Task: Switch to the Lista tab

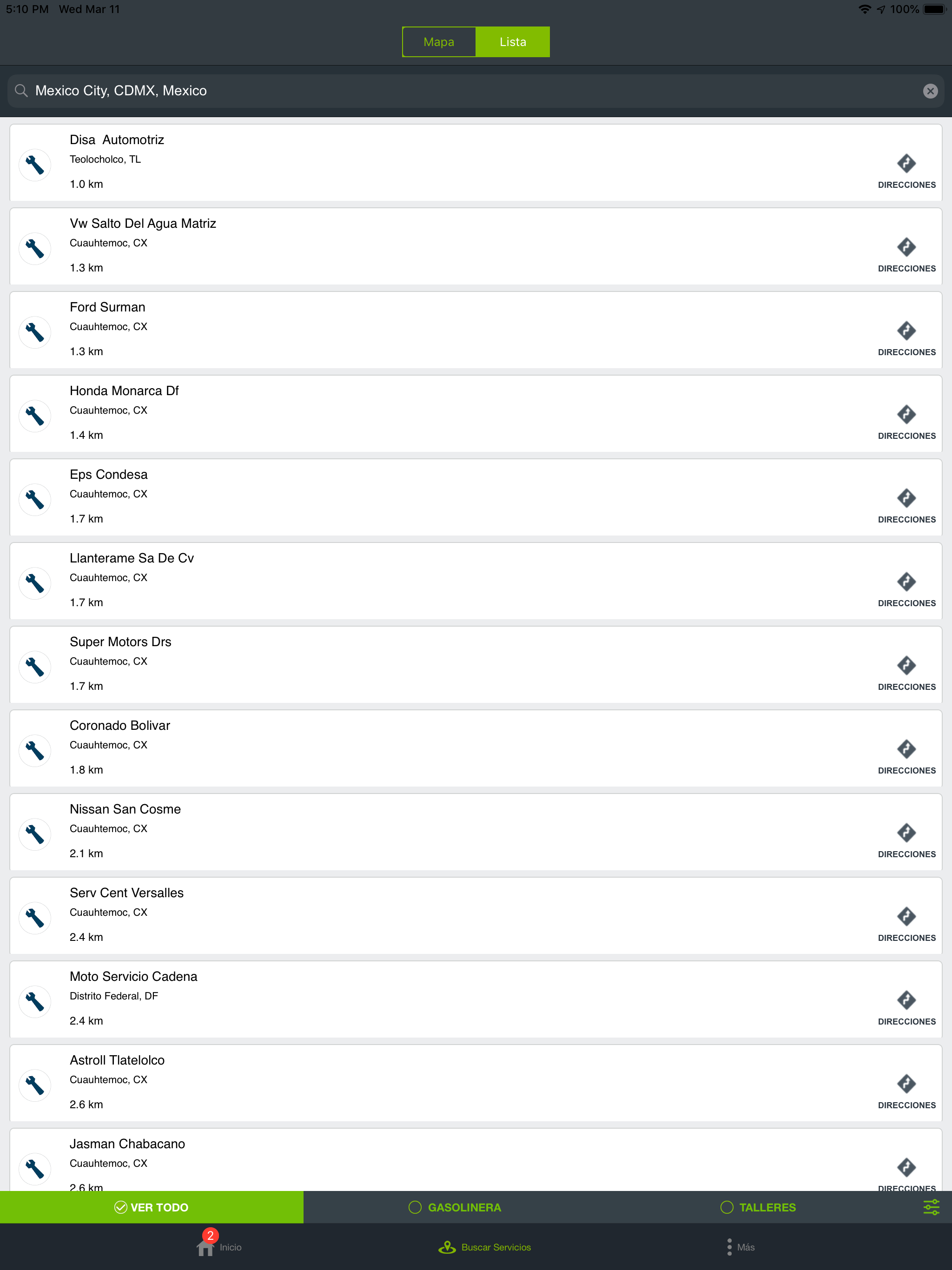Action: pos(512,41)
